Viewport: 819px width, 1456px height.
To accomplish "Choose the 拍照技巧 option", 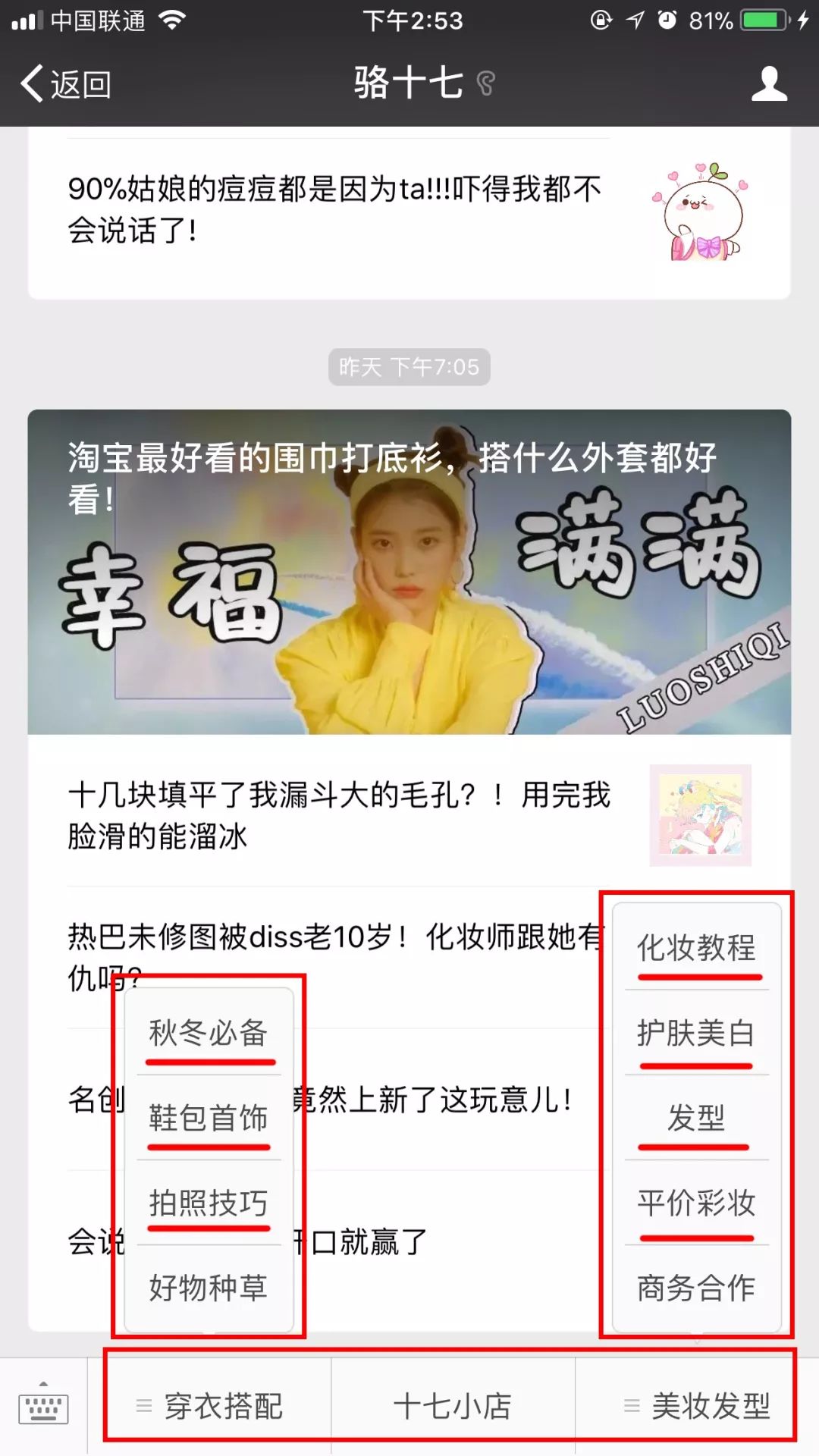I will [x=209, y=1203].
